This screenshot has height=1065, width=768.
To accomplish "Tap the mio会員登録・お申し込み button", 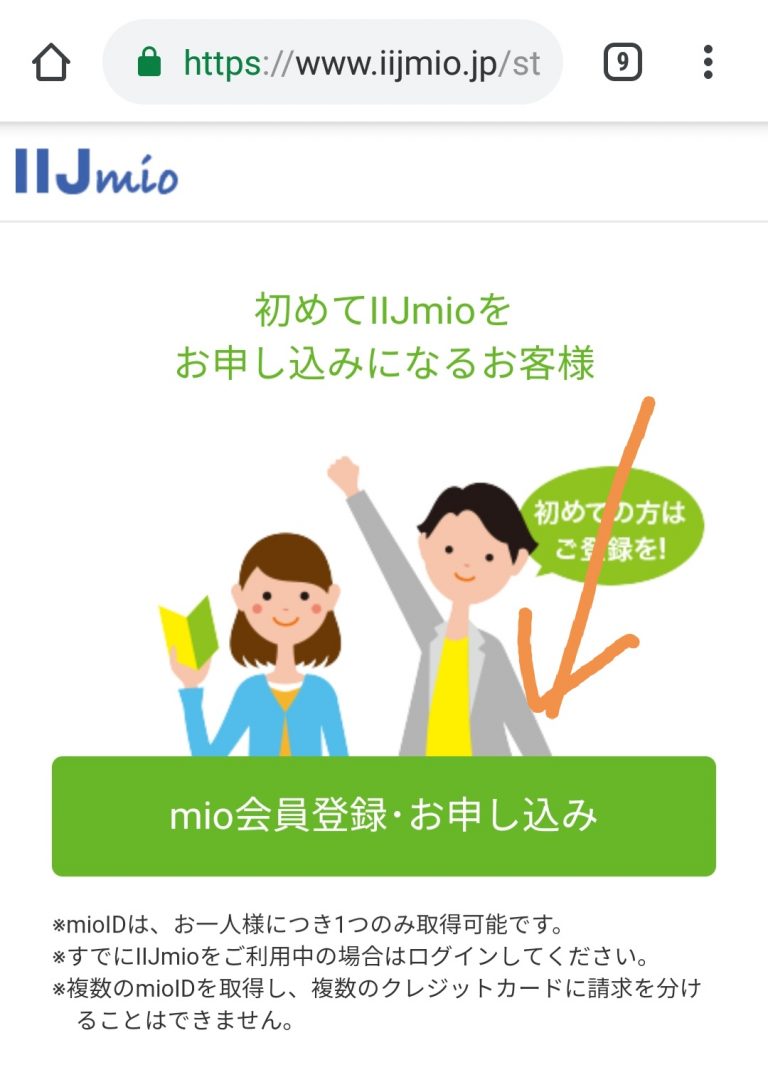I will point(383,816).
